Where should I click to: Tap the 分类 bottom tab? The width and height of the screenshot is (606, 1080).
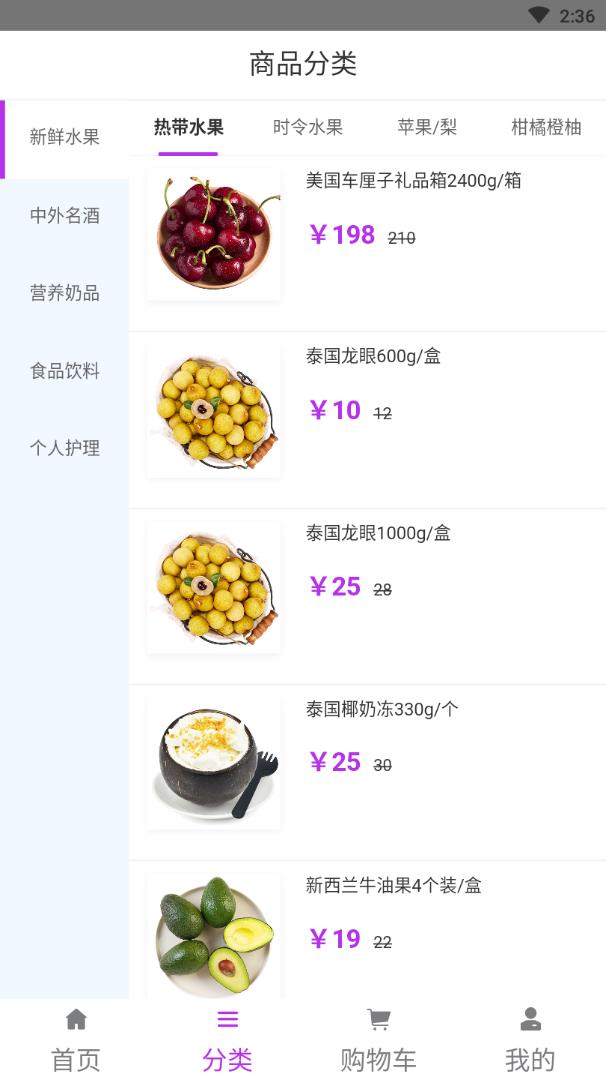tap(227, 1040)
